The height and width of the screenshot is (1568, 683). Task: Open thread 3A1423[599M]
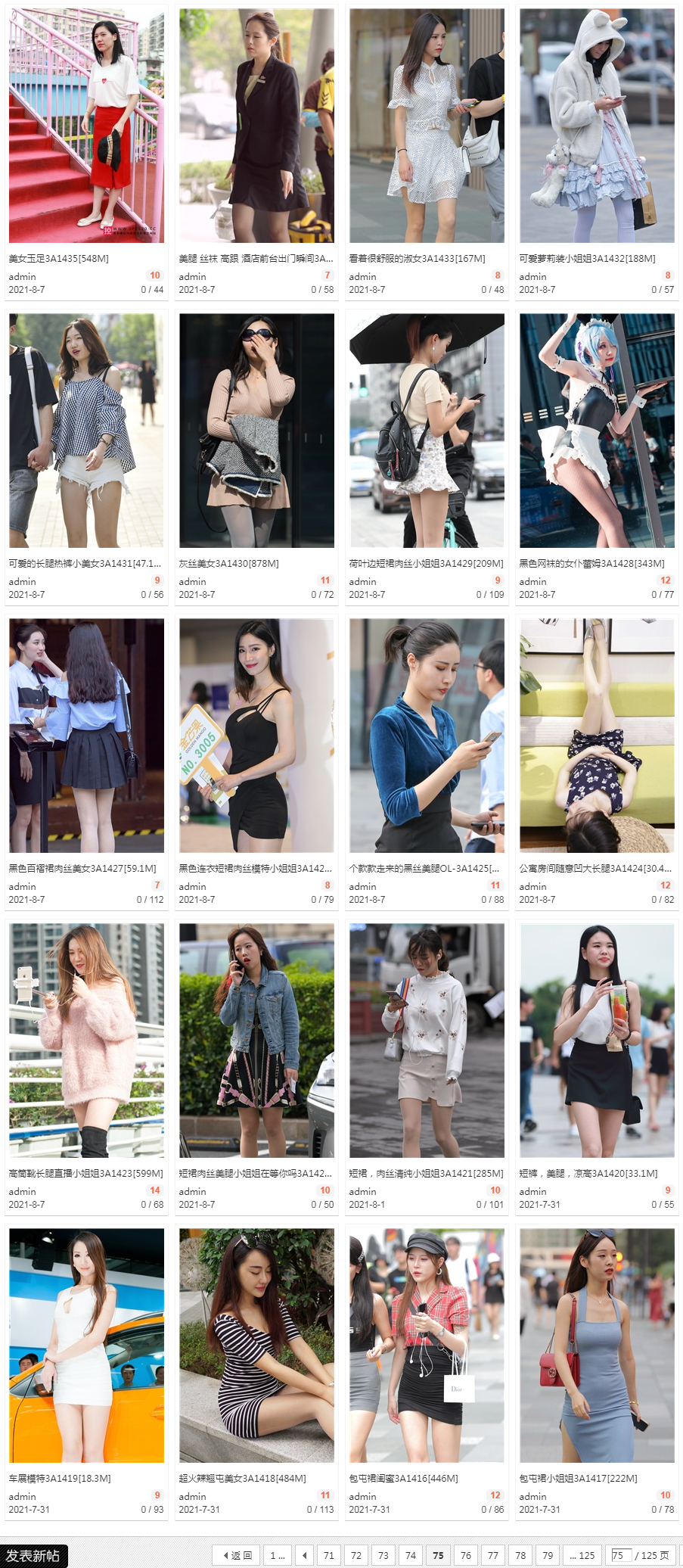85,1173
